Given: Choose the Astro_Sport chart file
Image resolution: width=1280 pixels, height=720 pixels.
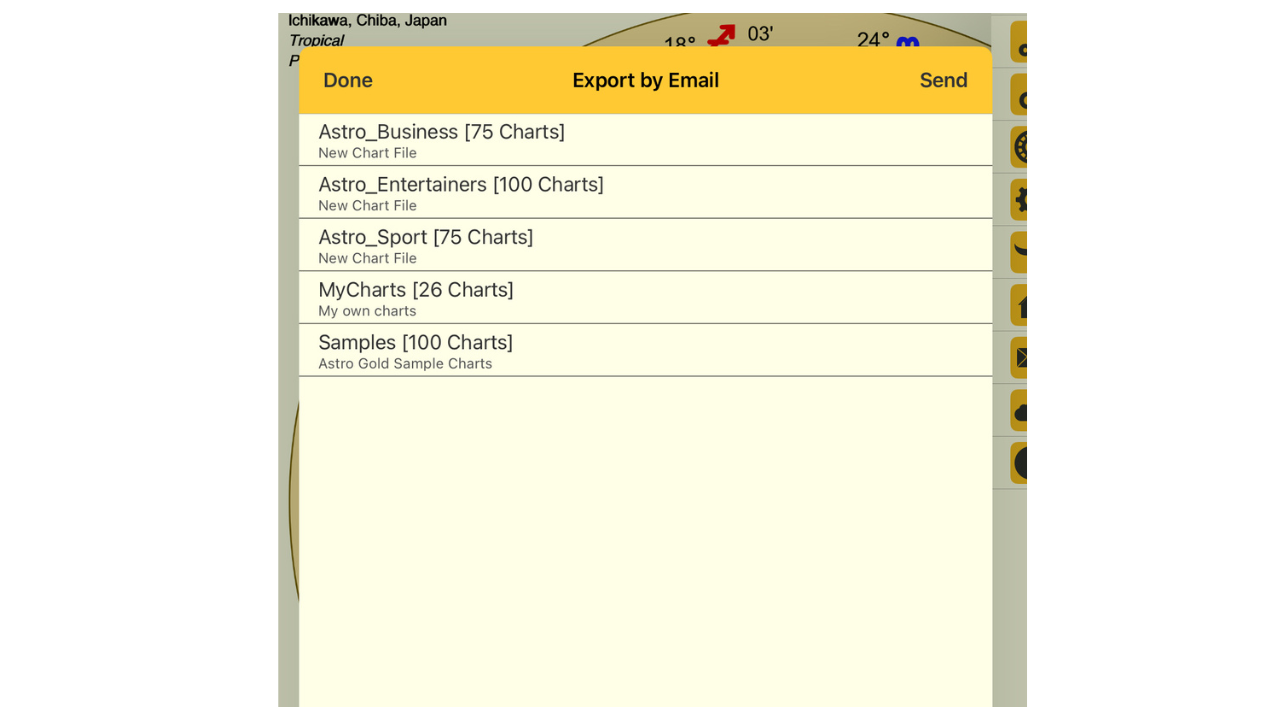Looking at the screenshot, I should pos(644,246).
